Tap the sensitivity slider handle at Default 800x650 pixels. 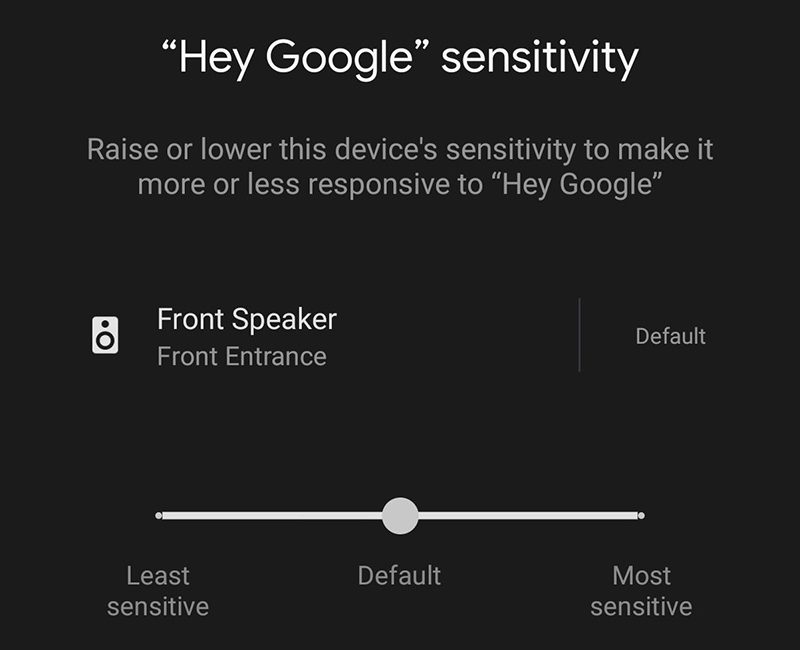[x=400, y=516]
